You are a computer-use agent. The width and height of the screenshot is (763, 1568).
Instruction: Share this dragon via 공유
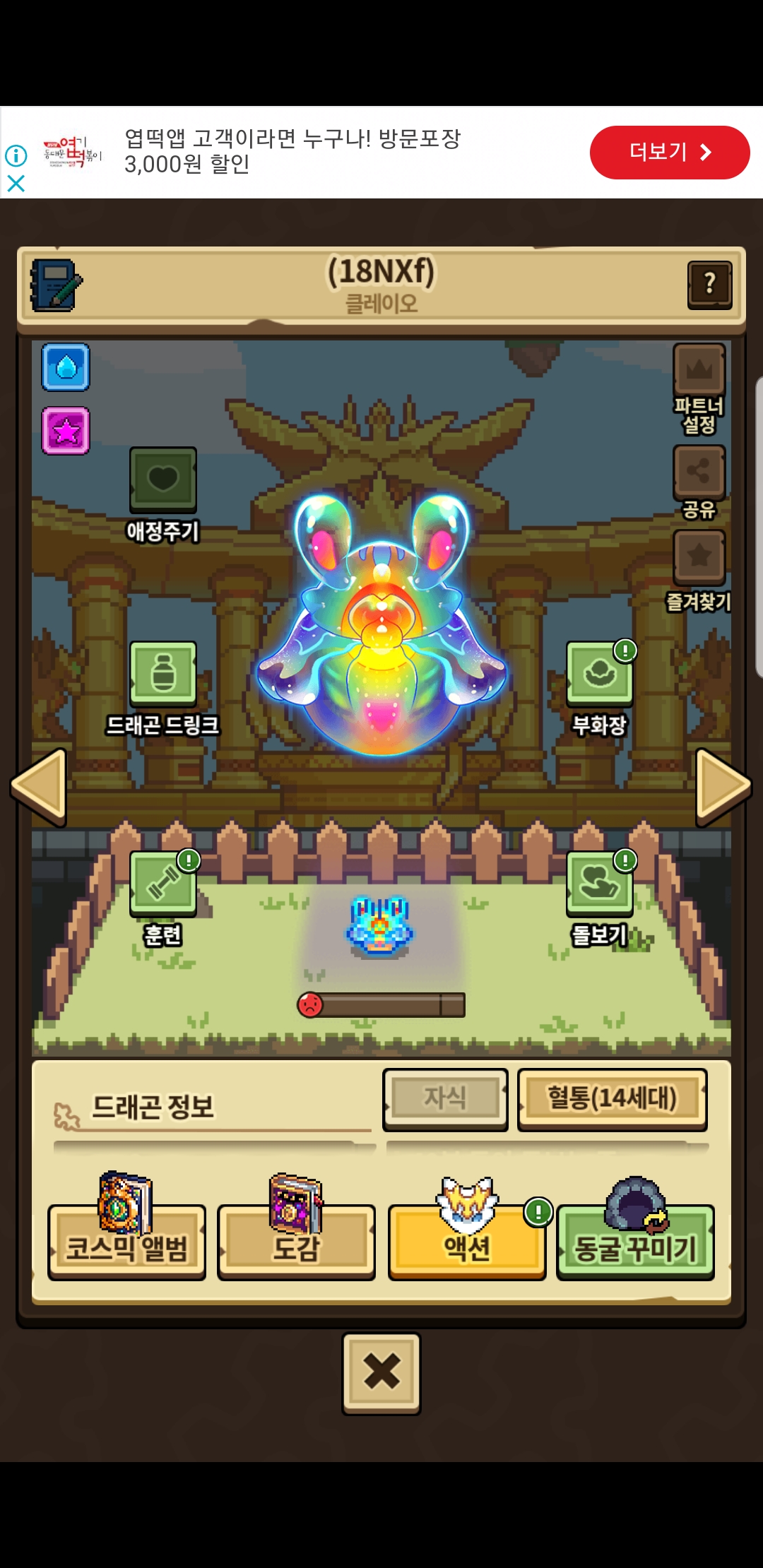699,472
